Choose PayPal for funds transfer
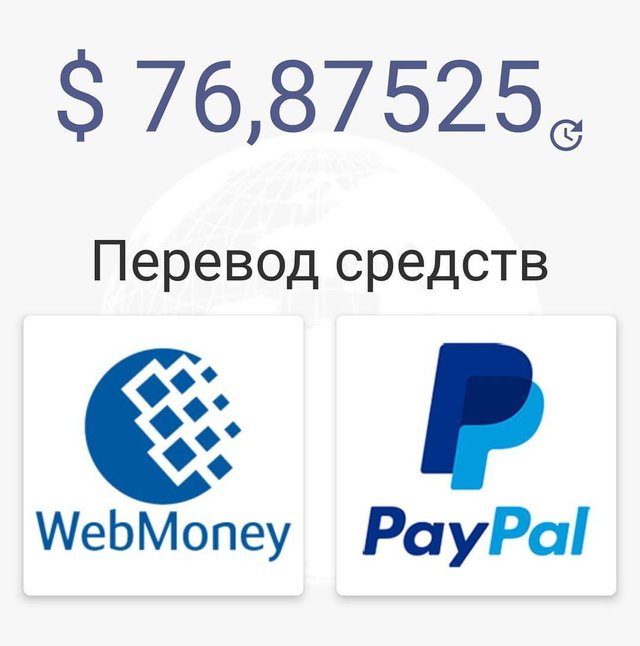 pos(476,456)
